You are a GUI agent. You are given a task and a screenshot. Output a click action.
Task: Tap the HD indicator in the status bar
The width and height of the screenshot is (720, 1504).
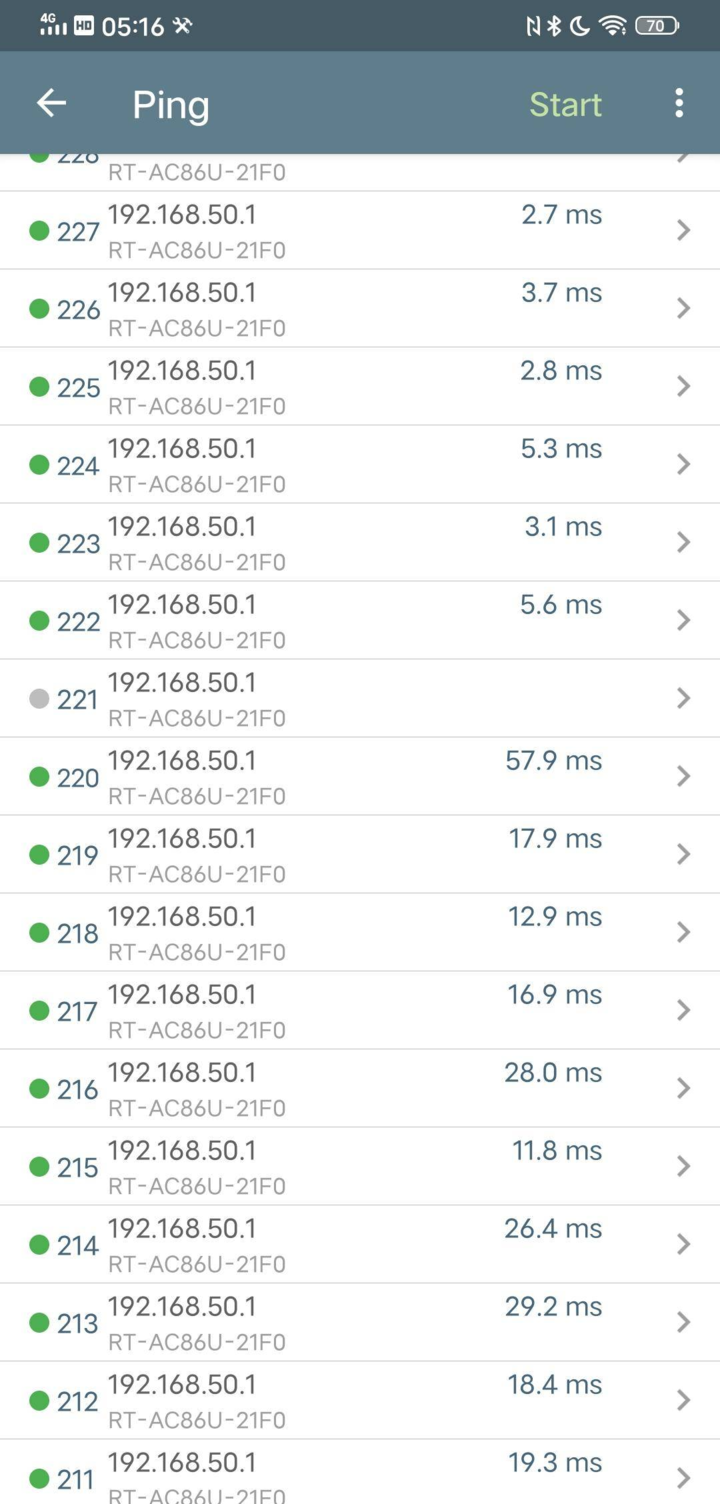[x=85, y=26]
